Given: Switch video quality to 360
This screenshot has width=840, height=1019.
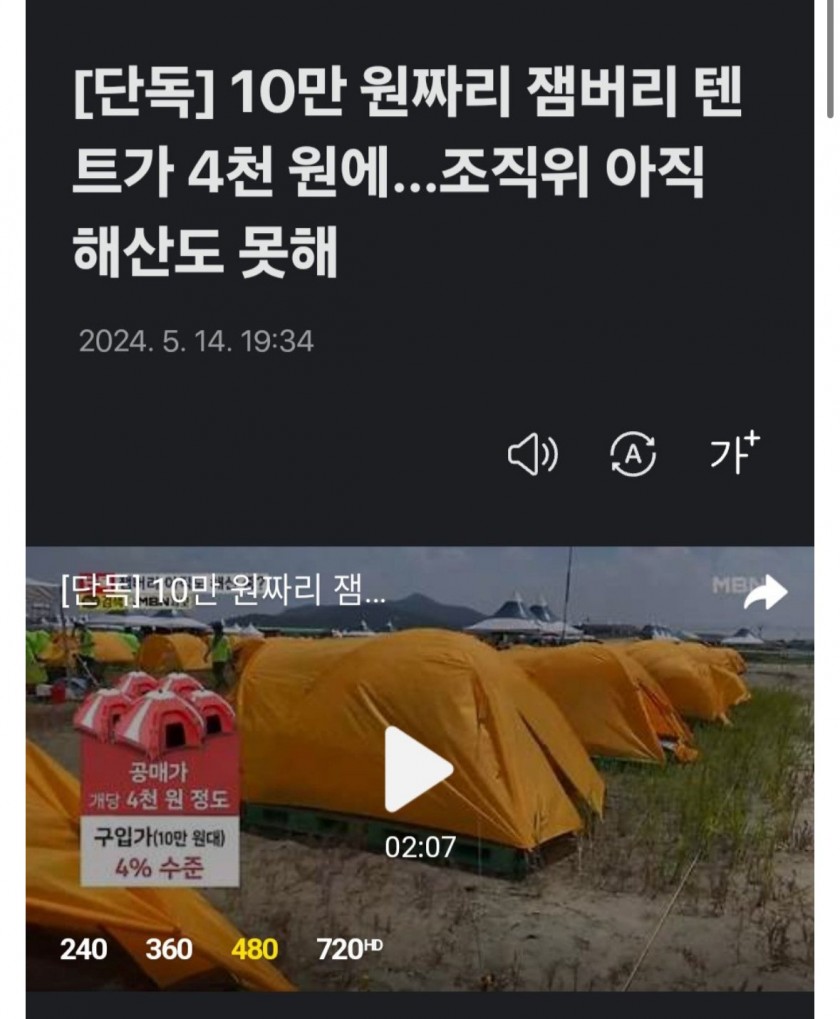Looking at the screenshot, I should point(169,949).
